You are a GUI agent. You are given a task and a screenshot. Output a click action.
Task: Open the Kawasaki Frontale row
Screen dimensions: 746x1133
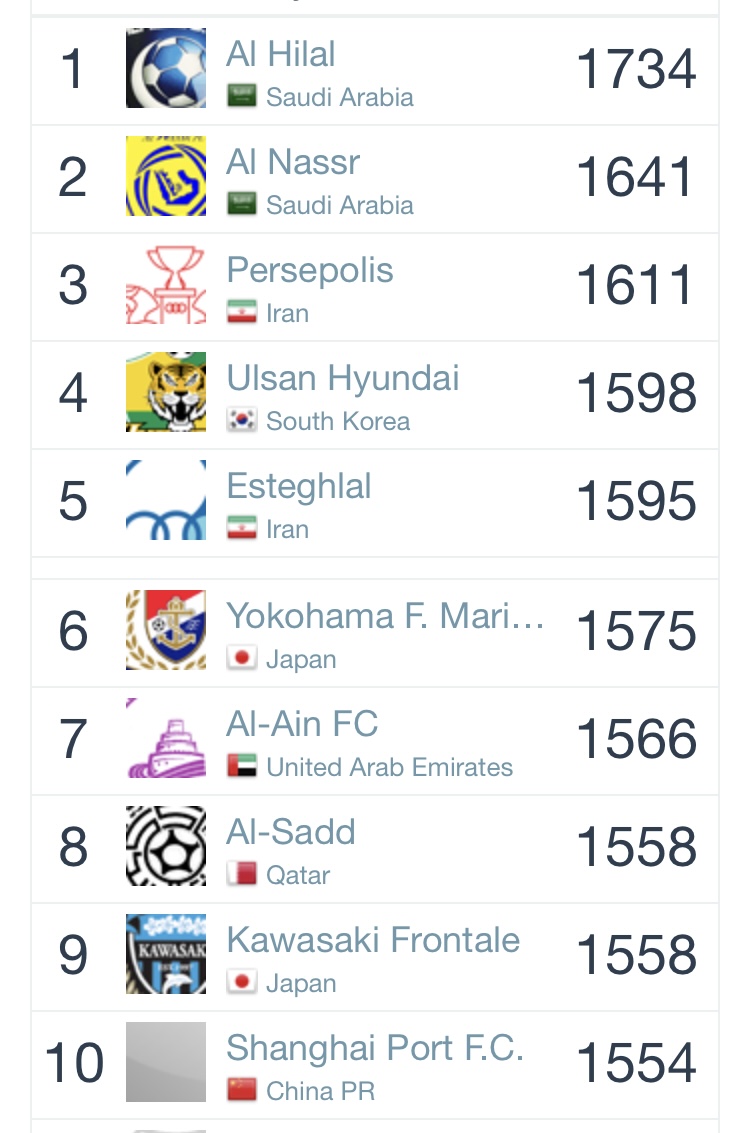click(374, 957)
